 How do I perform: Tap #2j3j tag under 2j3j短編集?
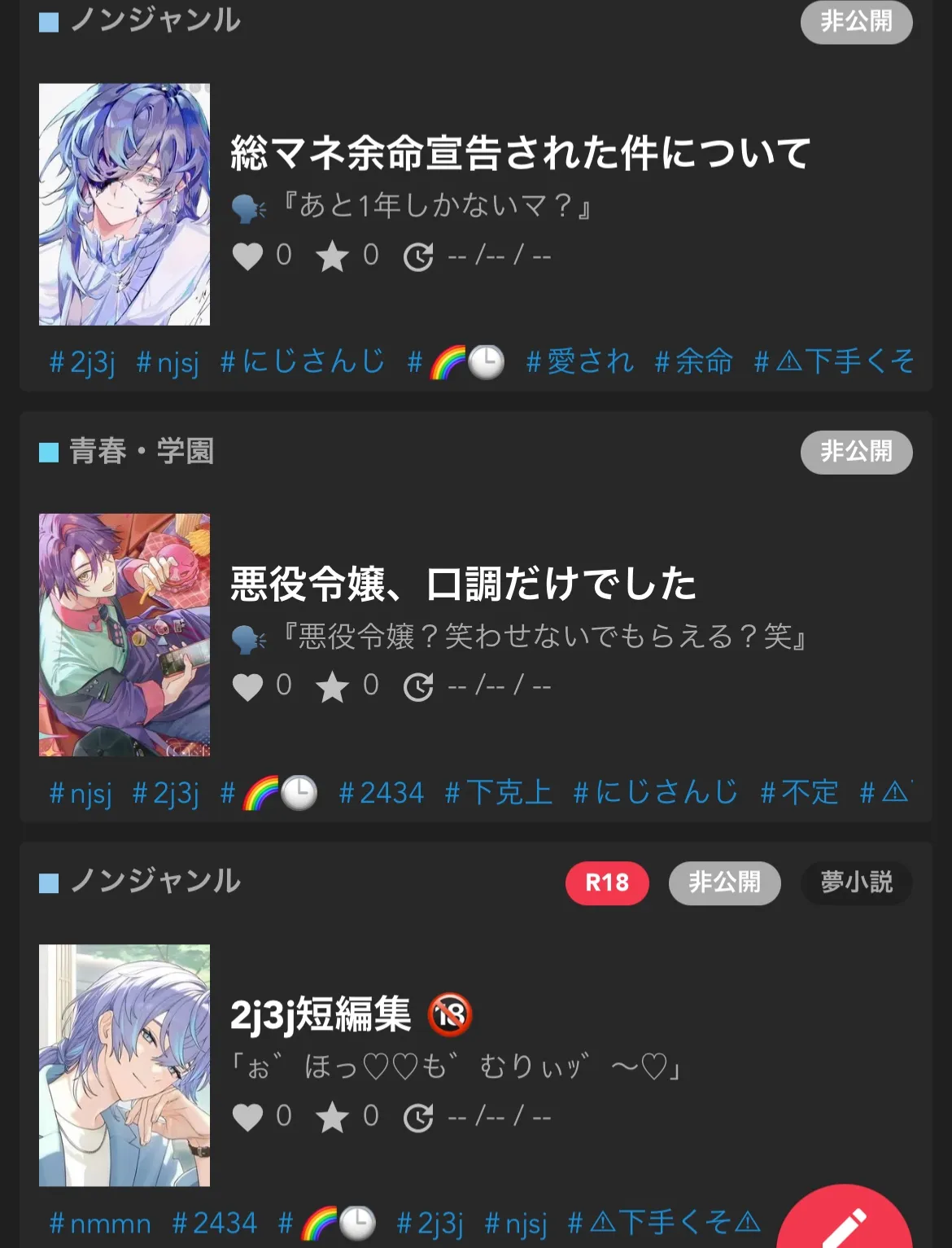[x=430, y=1223]
